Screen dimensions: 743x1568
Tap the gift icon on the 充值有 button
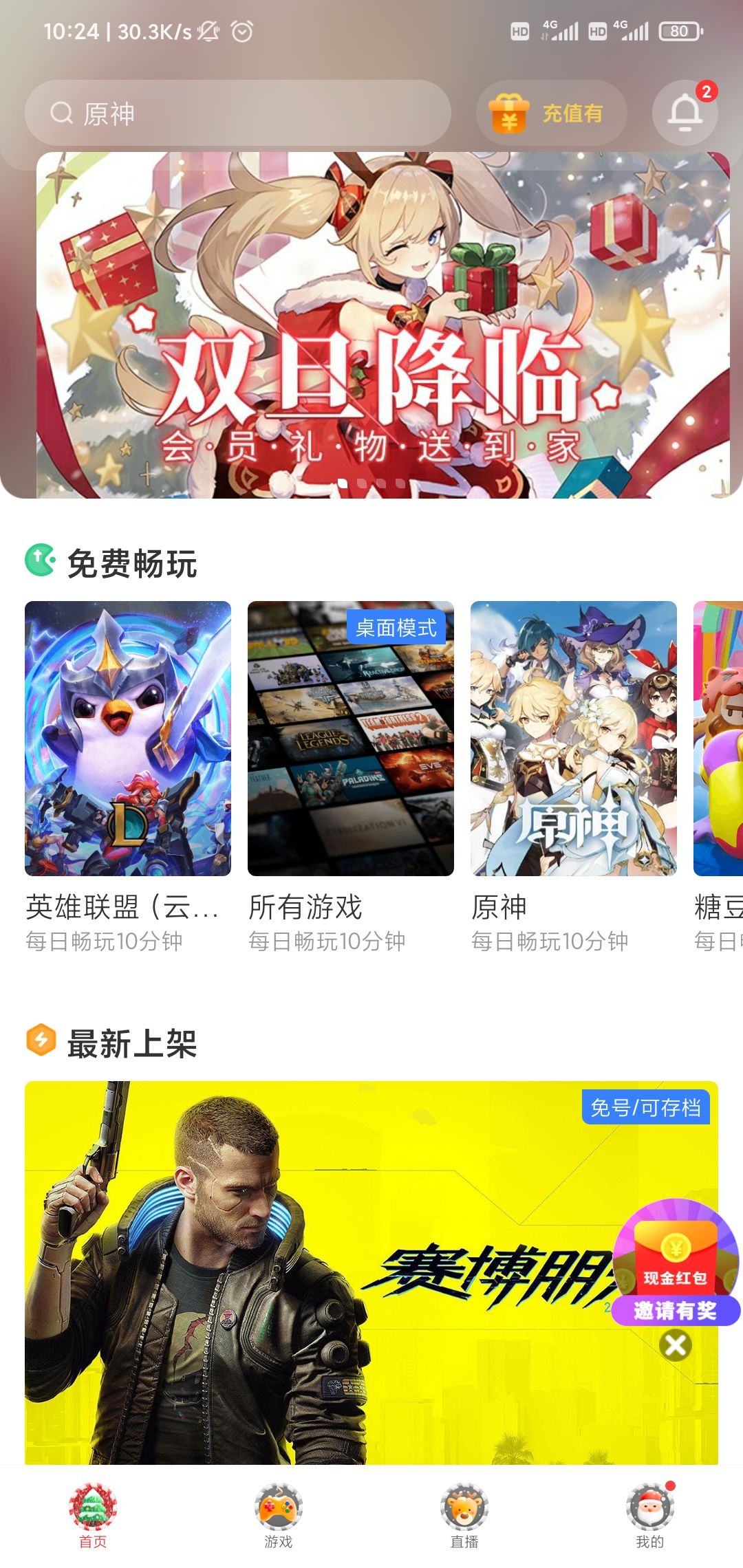pos(509,113)
